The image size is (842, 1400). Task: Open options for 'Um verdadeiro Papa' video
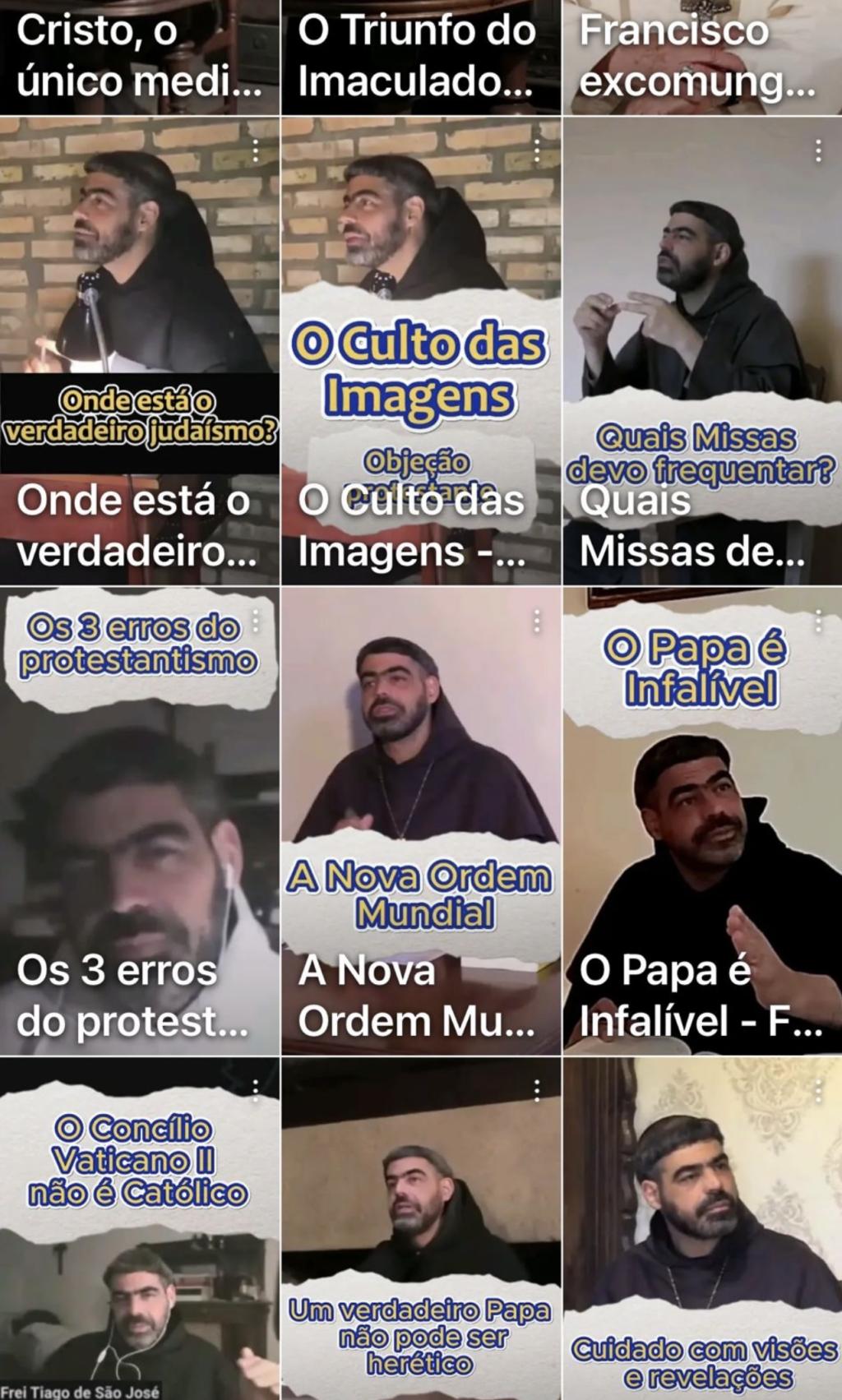537,1091
